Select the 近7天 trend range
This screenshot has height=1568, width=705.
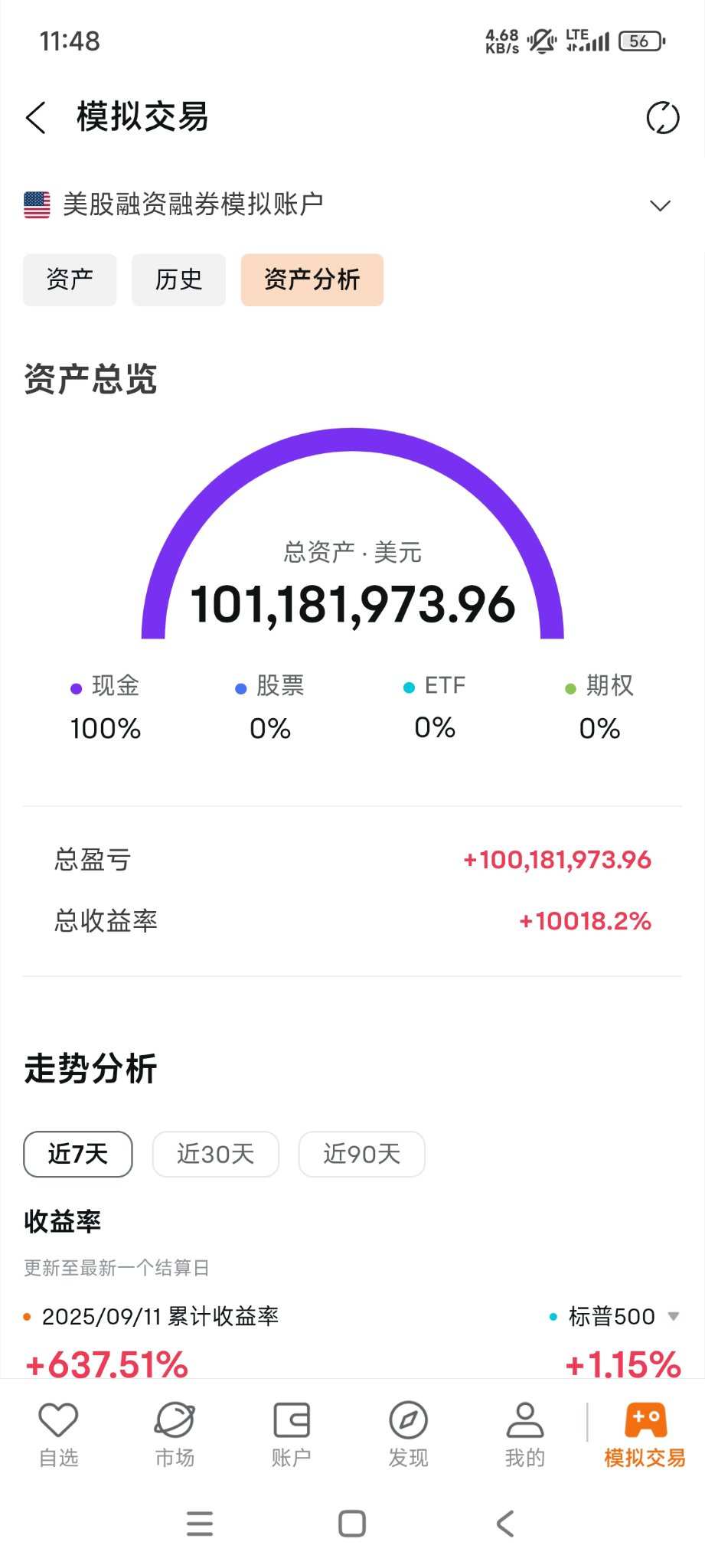(78, 1154)
